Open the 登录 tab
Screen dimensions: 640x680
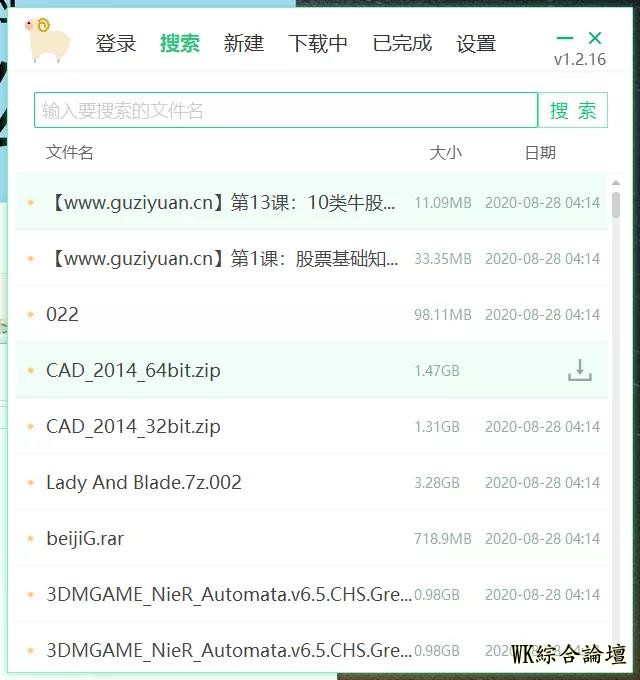point(116,44)
